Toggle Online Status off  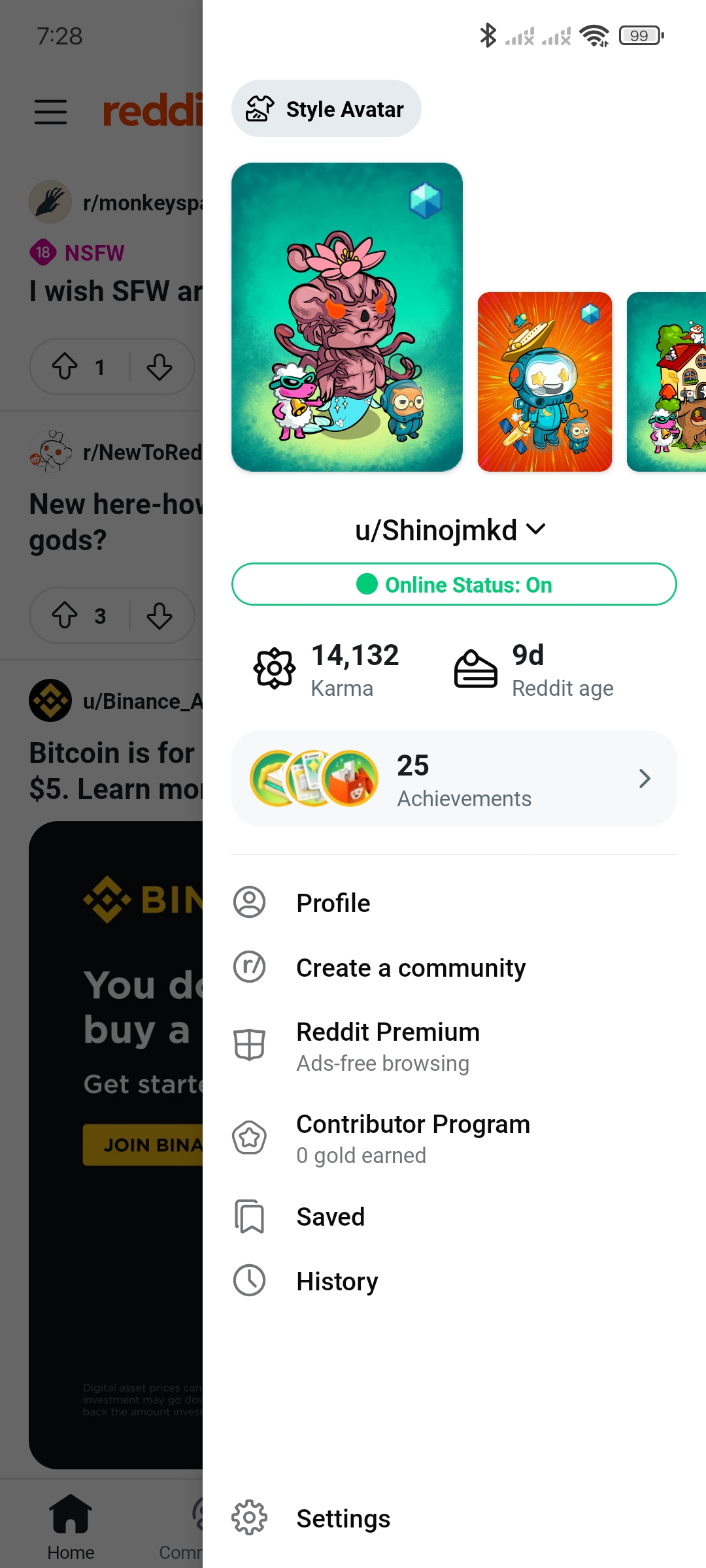point(454,584)
